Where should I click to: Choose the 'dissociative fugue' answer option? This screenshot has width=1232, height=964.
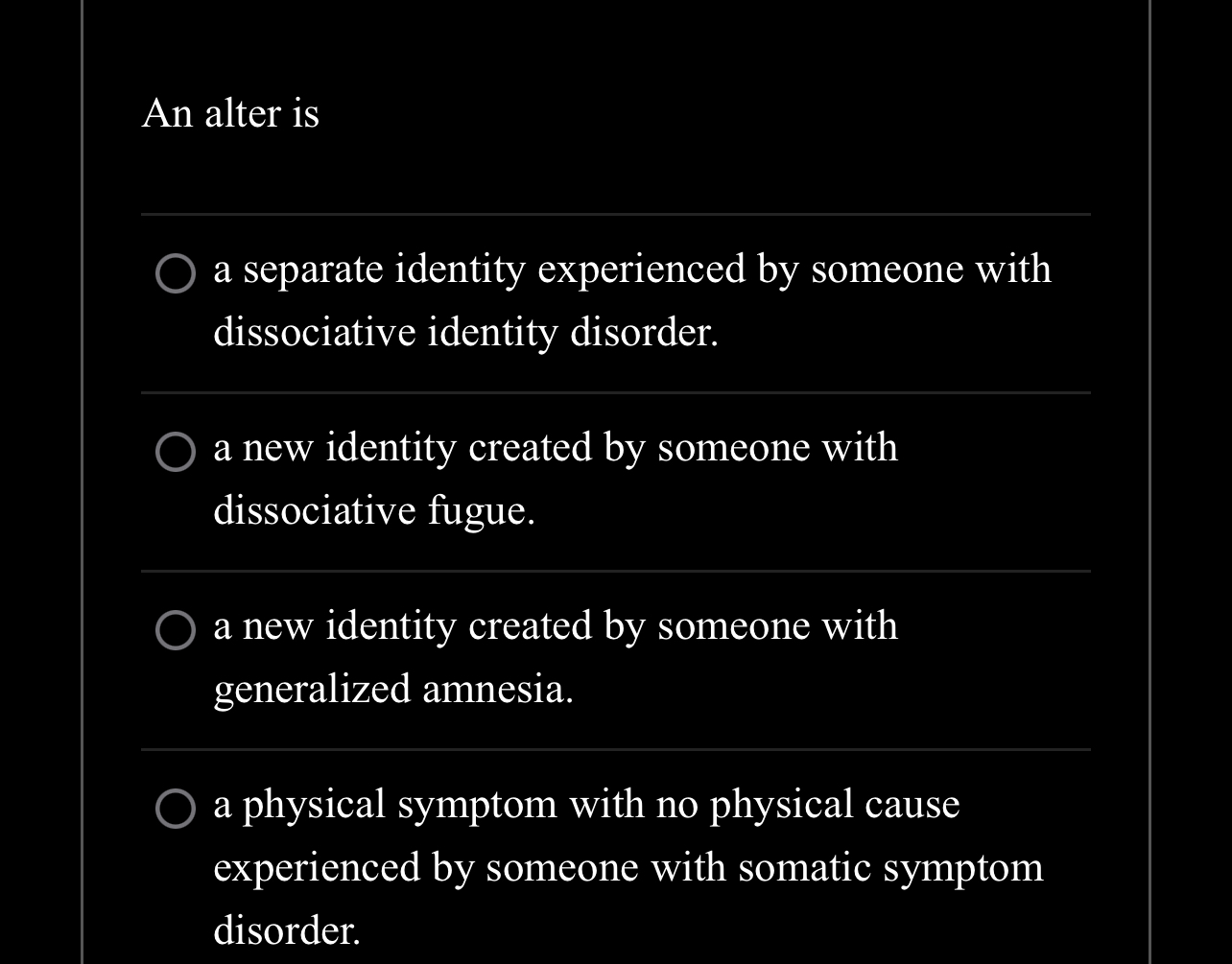click(x=175, y=452)
